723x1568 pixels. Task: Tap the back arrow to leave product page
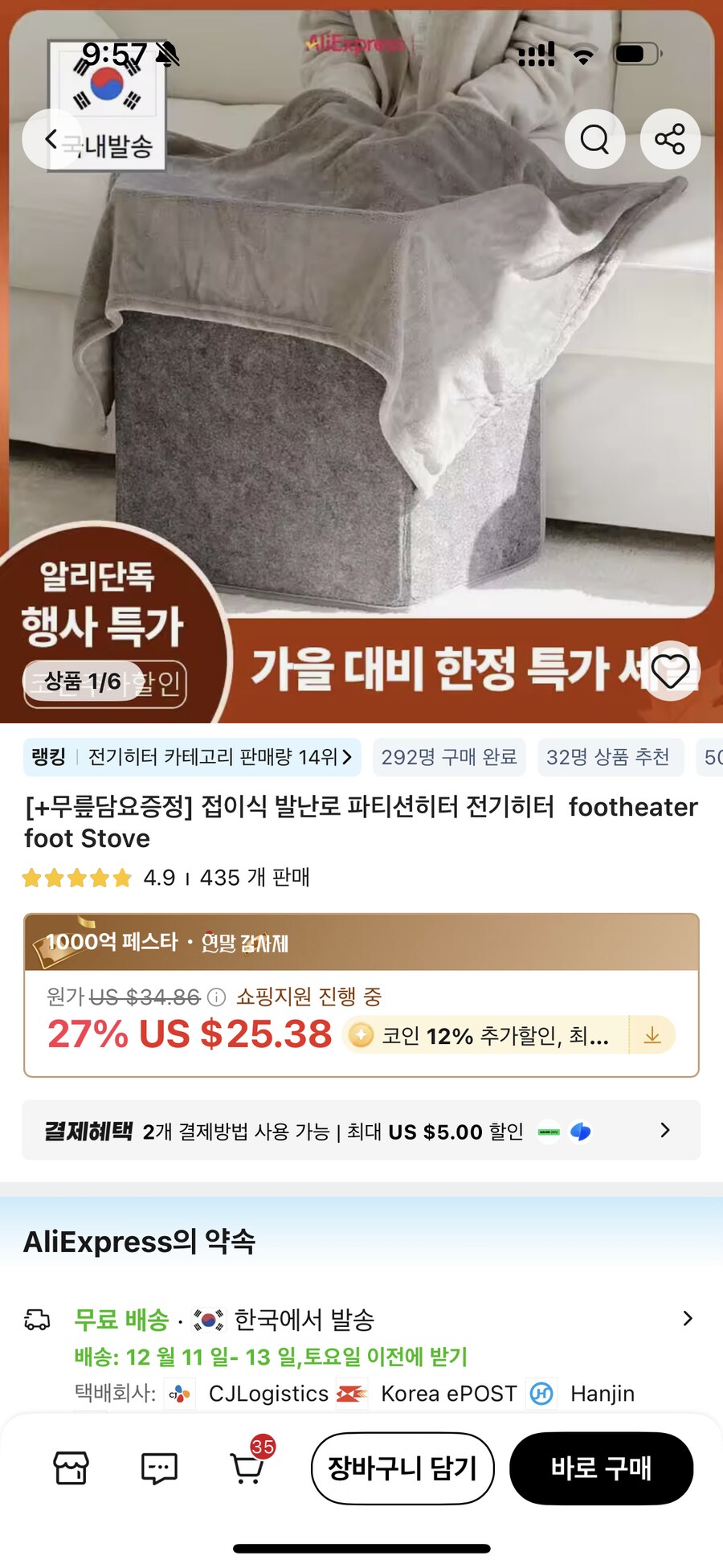pyautogui.click(x=50, y=138)
